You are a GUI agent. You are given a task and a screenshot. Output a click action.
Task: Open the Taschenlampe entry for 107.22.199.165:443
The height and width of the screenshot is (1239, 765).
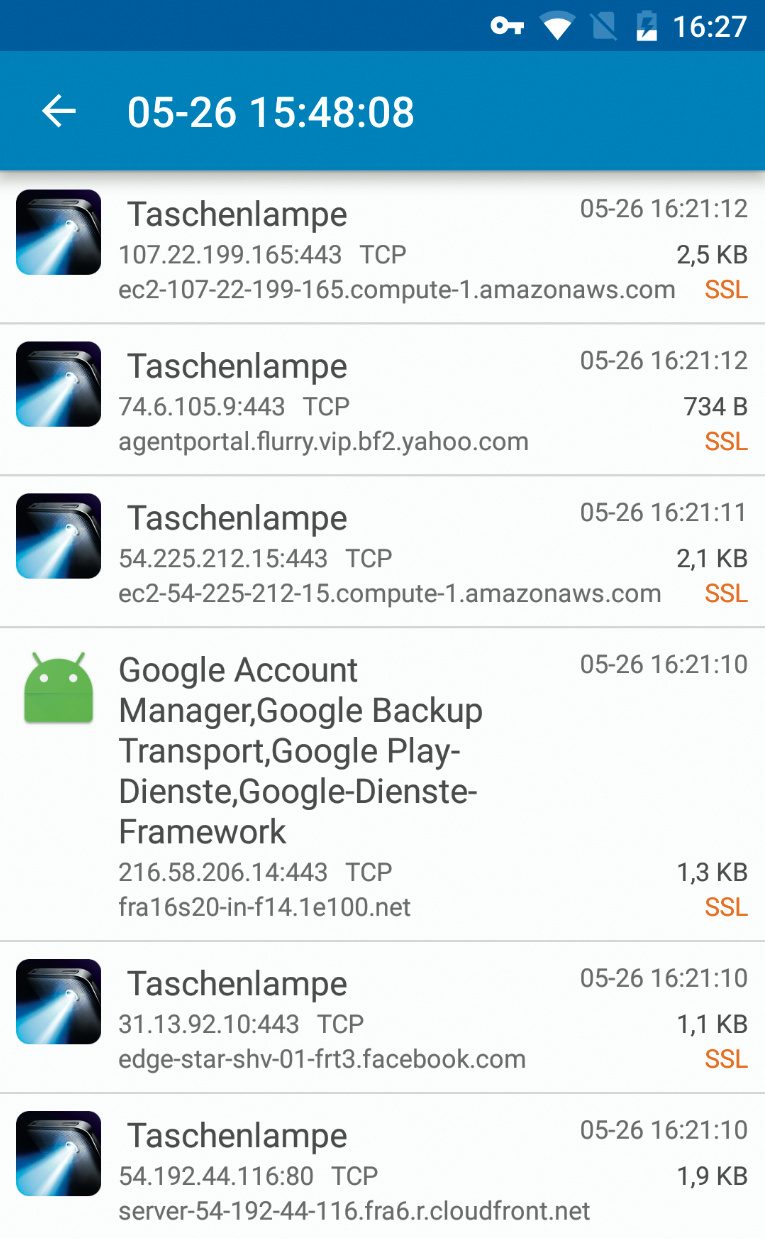click(x=382, y=249)
